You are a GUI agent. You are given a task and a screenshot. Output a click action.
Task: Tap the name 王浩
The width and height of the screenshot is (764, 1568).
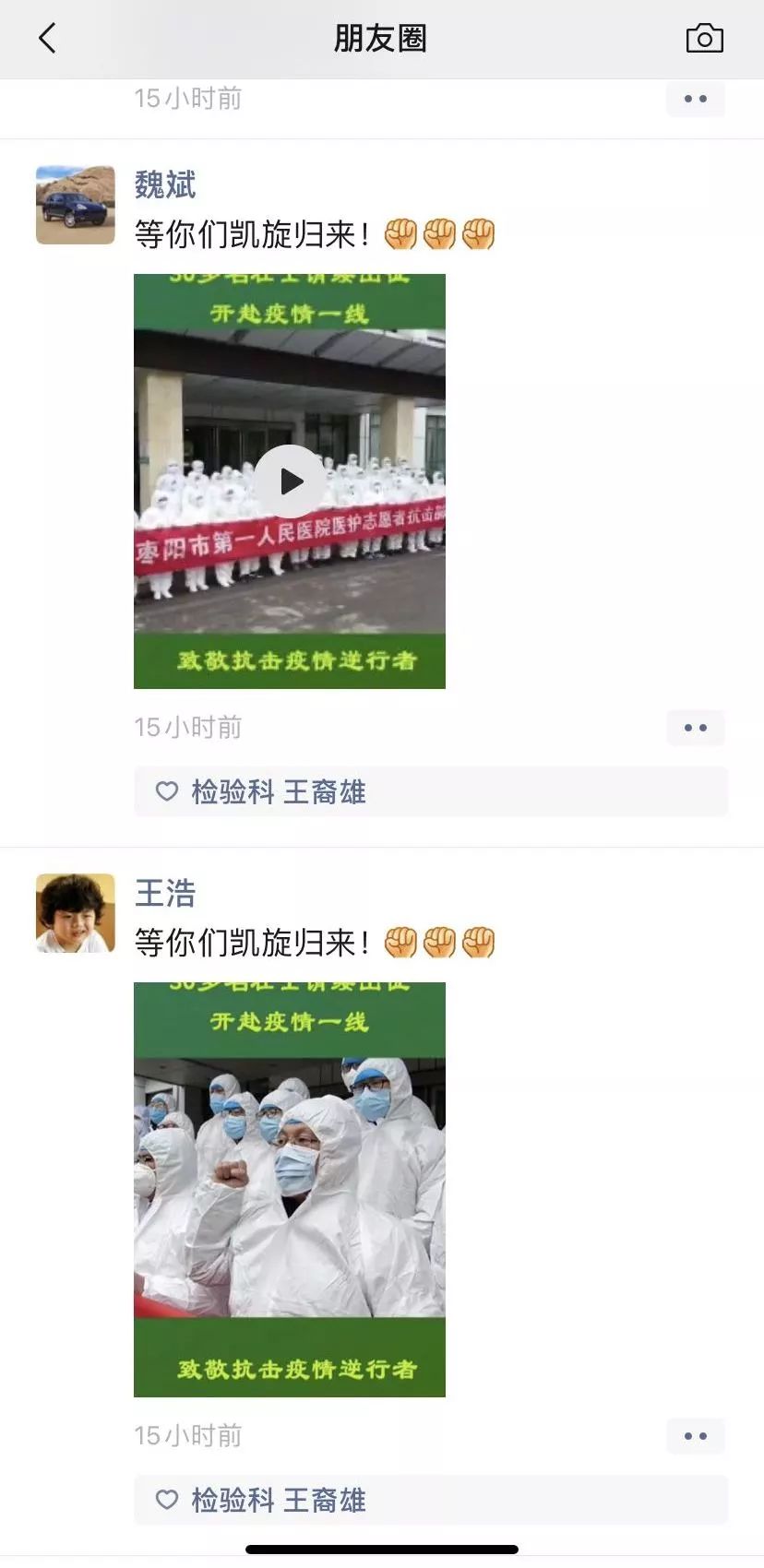(x=165, y=894)
